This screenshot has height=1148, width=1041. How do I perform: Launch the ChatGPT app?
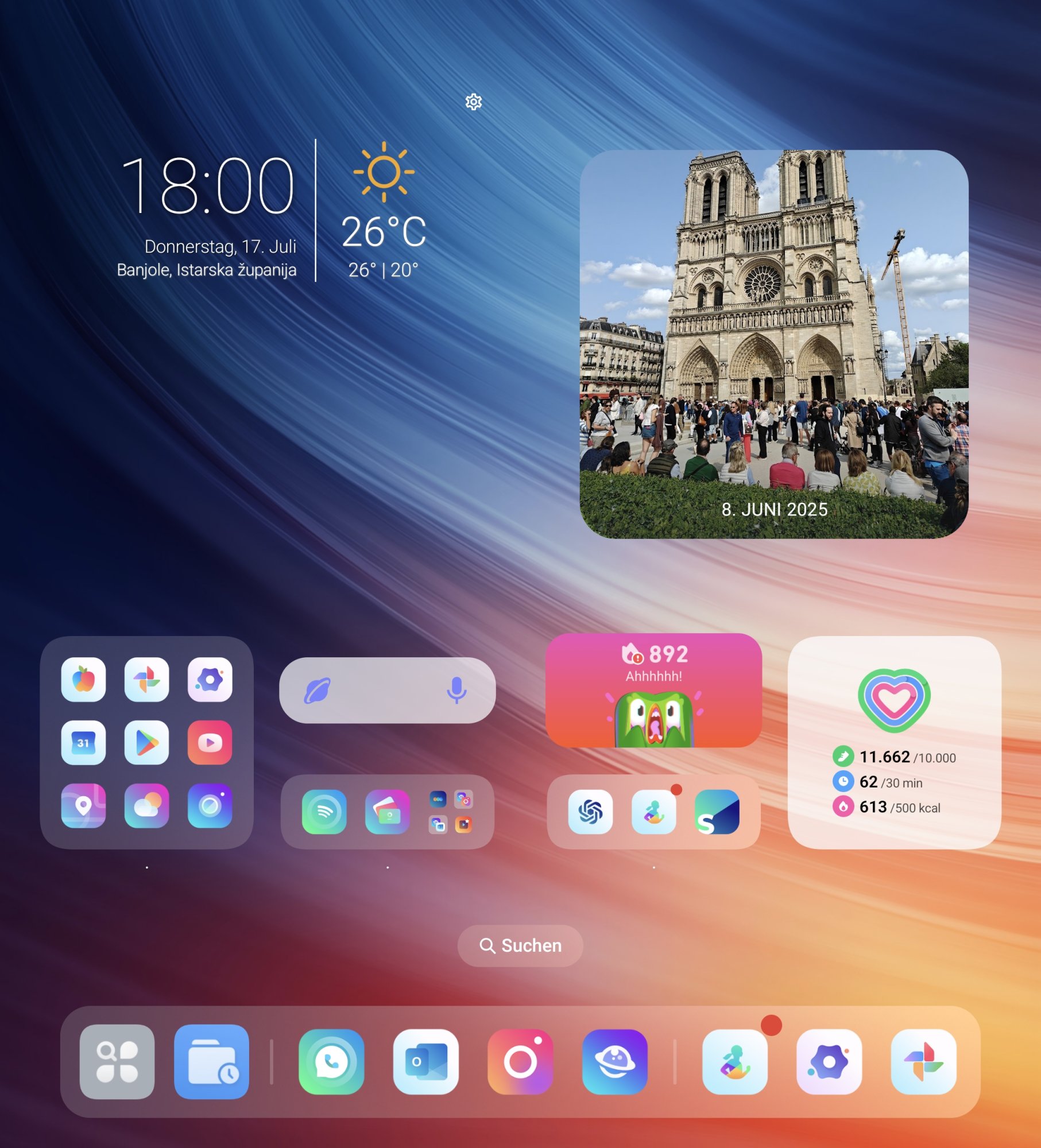(590, 812)
